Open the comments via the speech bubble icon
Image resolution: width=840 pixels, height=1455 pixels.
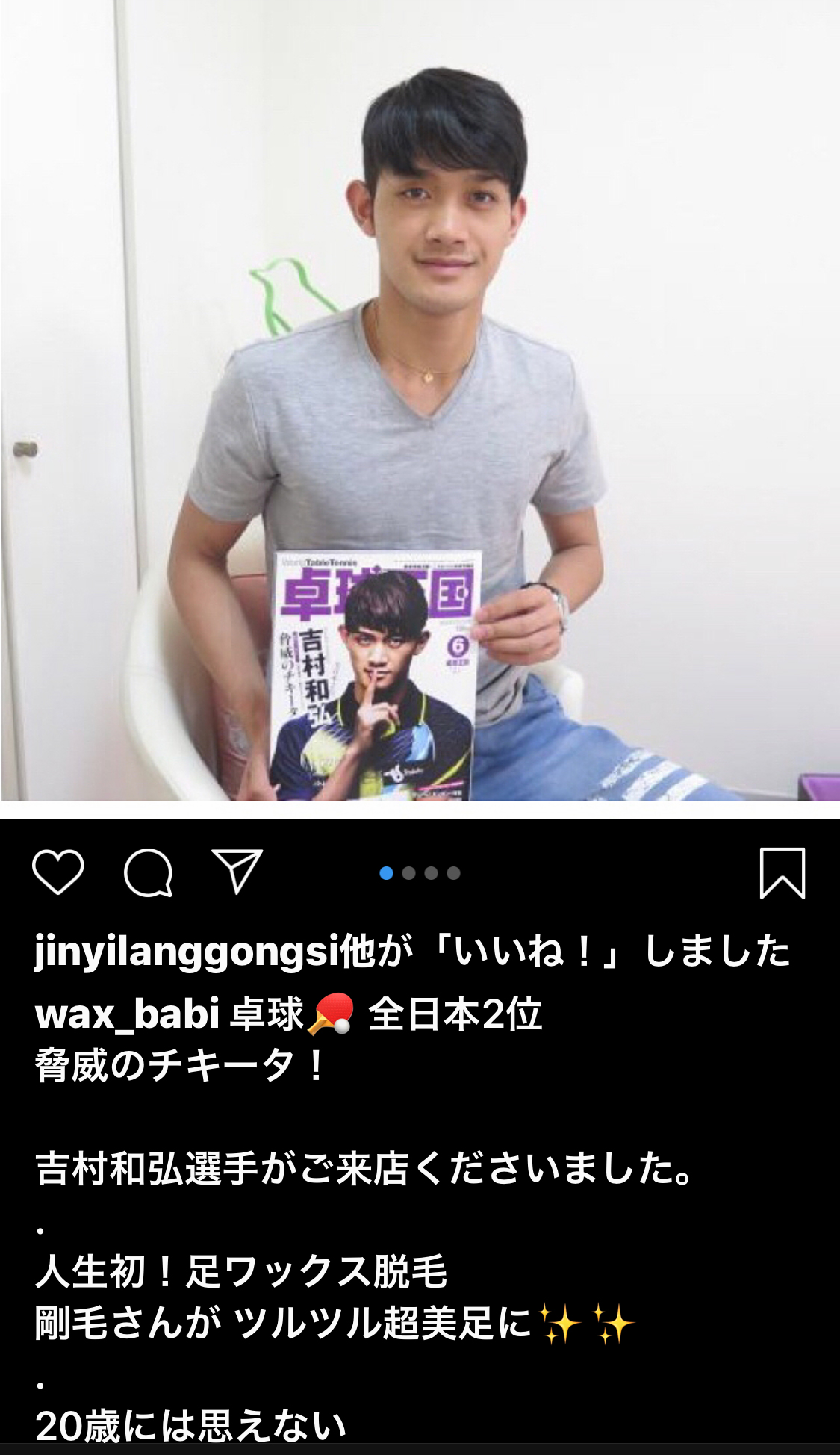click(148, 872)
